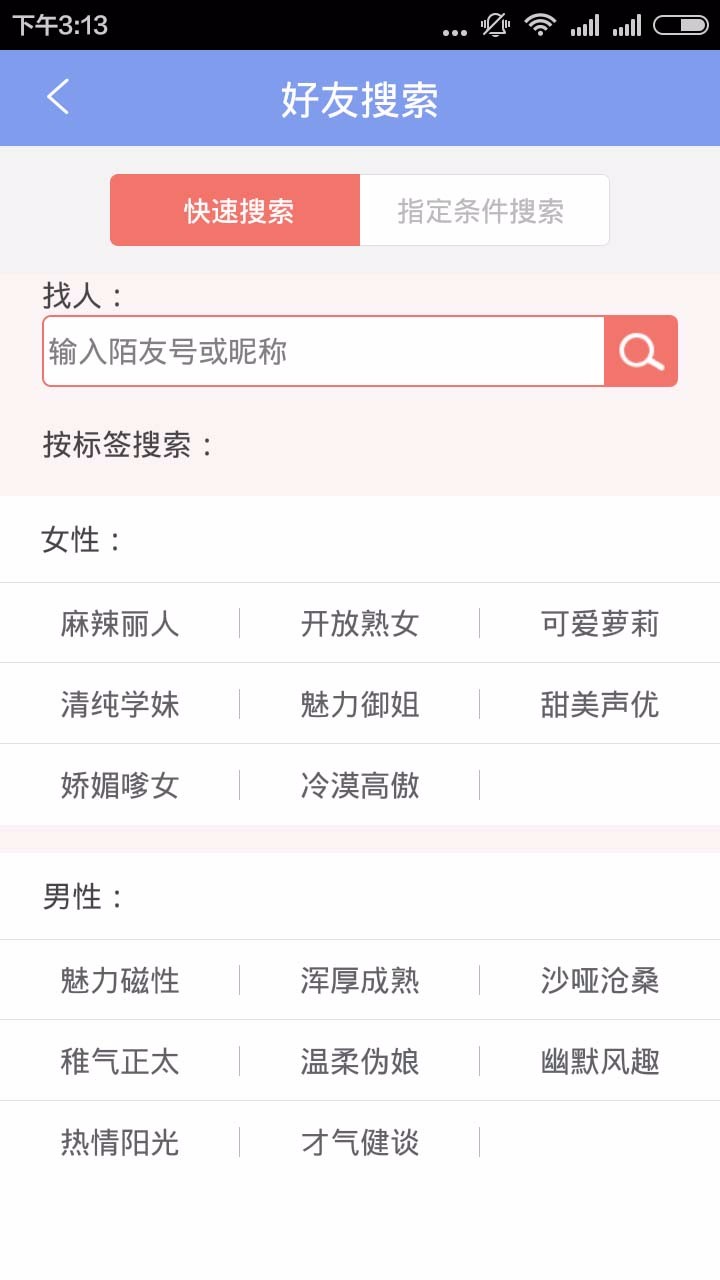Tap the 浑厚成熟 tag

point(360,980)
